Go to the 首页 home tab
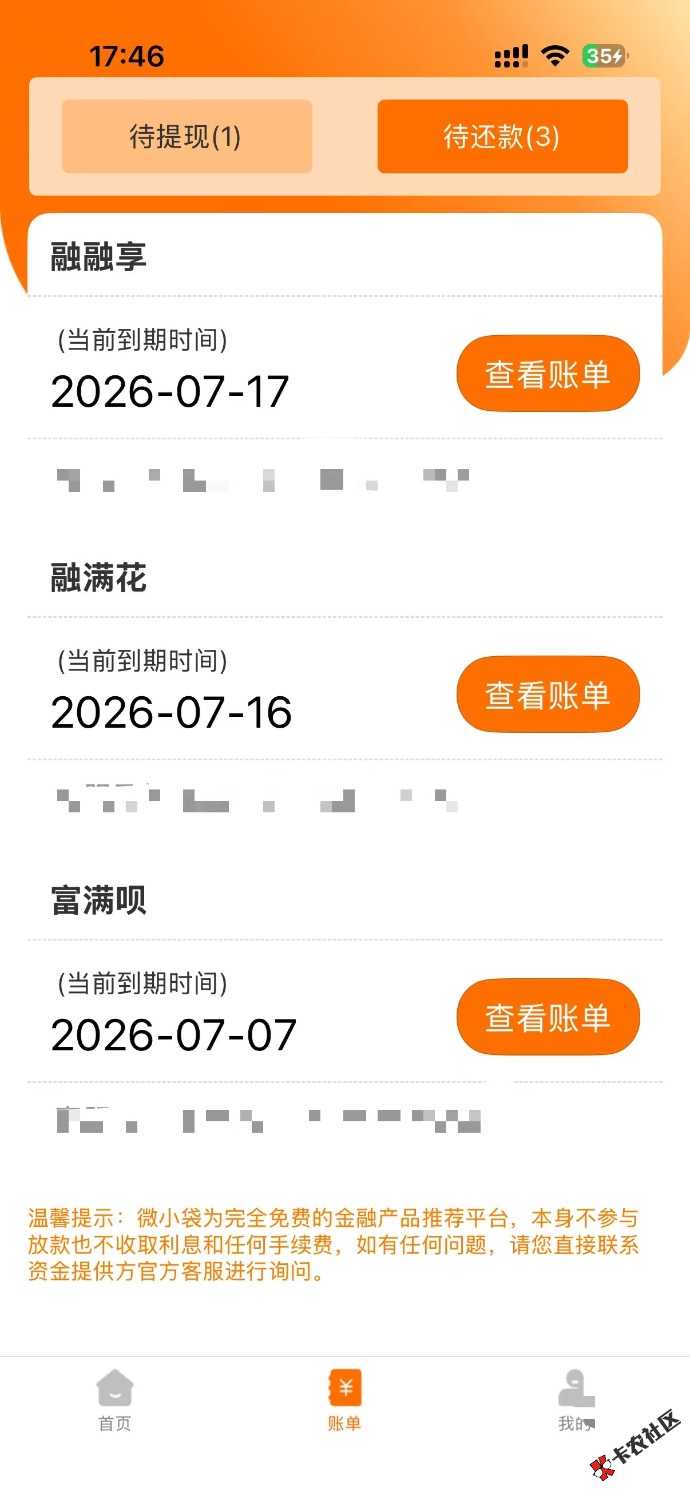This screenshot has width=690, height=1500. click(115, 1401)
